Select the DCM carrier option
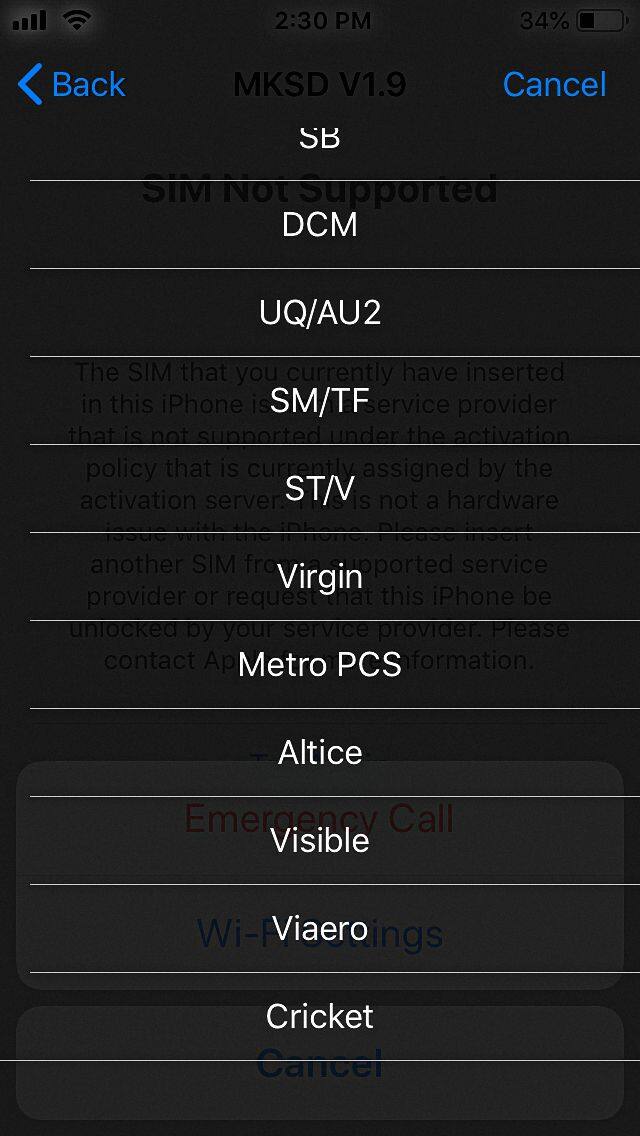This screenshot has height=1136, width=640. (320, 225)
